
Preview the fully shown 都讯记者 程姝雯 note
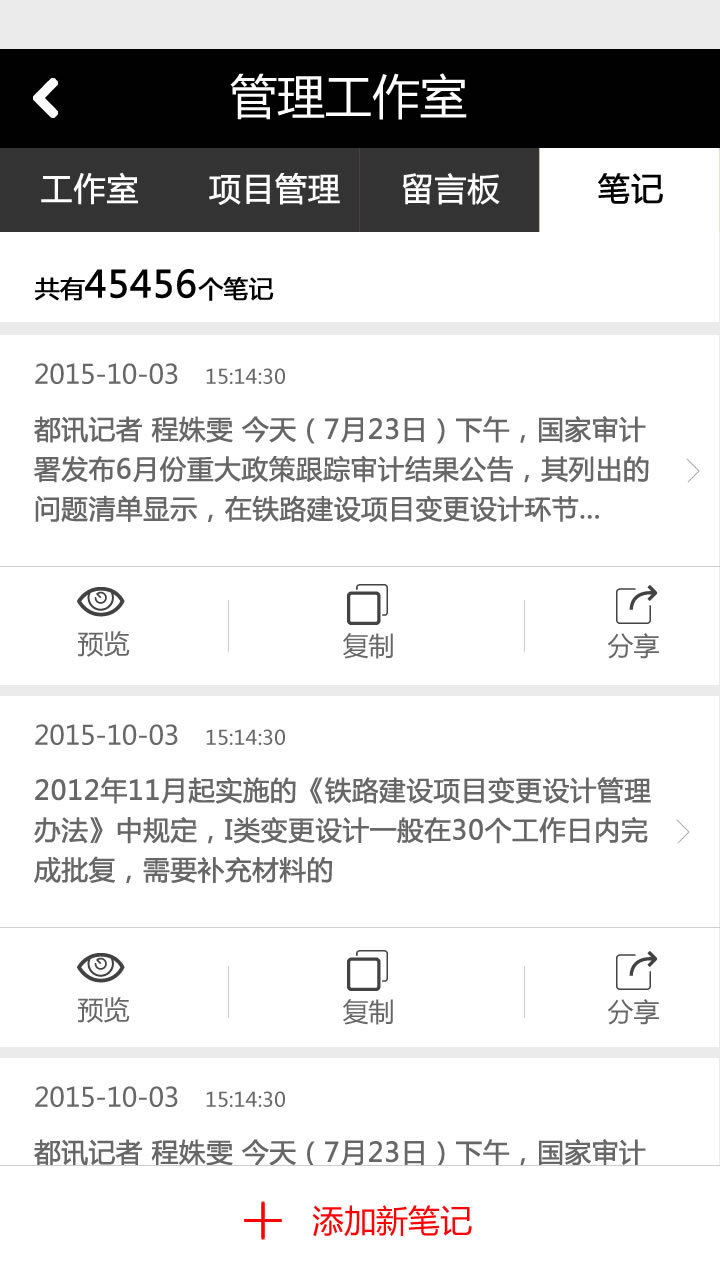tap(102, 622)
